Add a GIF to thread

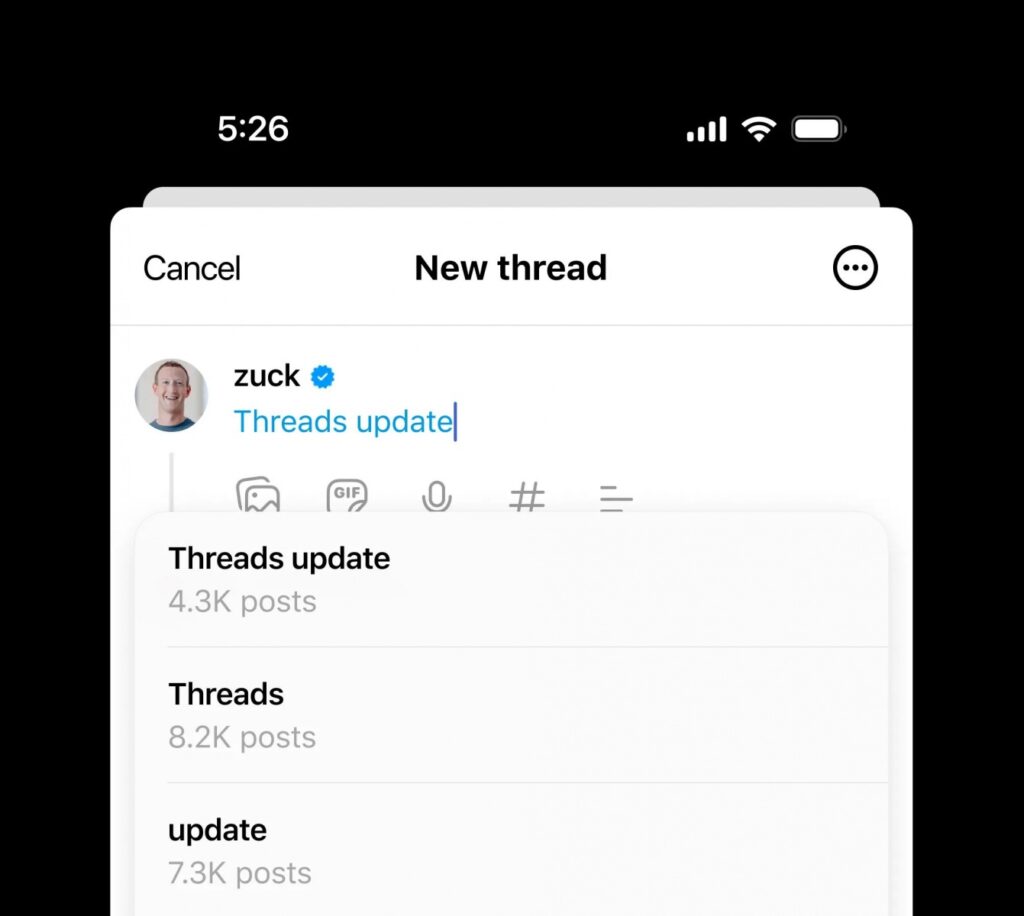click(x=347, y=495)
